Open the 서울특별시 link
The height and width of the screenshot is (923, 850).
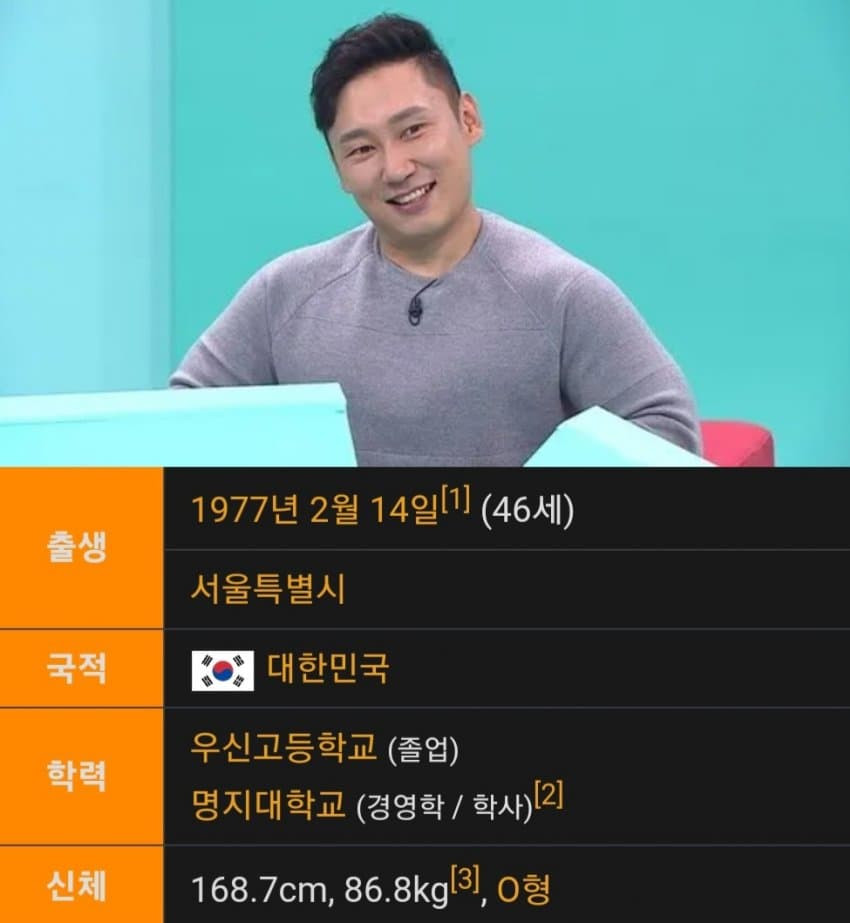point(267,588)
